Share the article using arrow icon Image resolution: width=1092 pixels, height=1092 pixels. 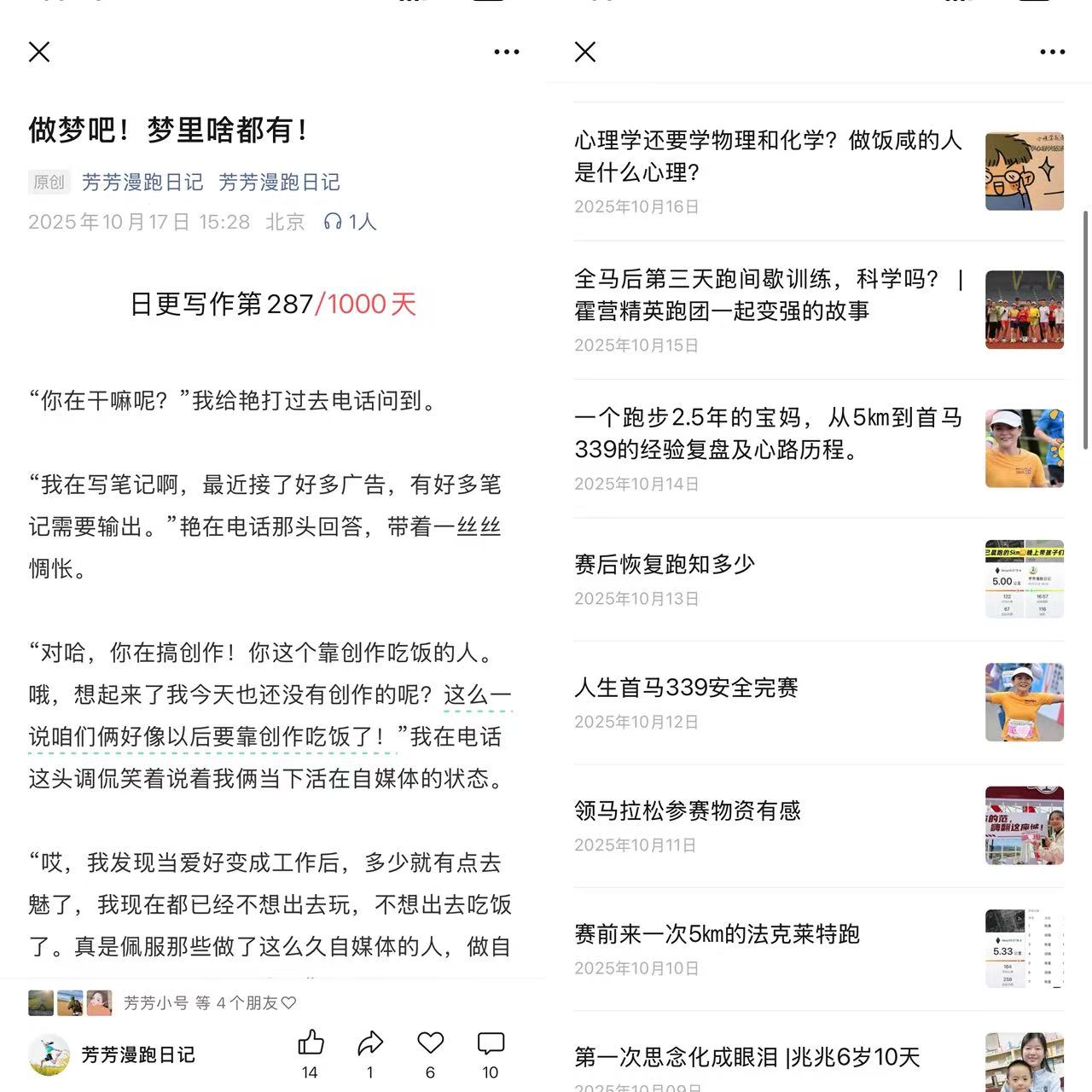point(370,1043)
